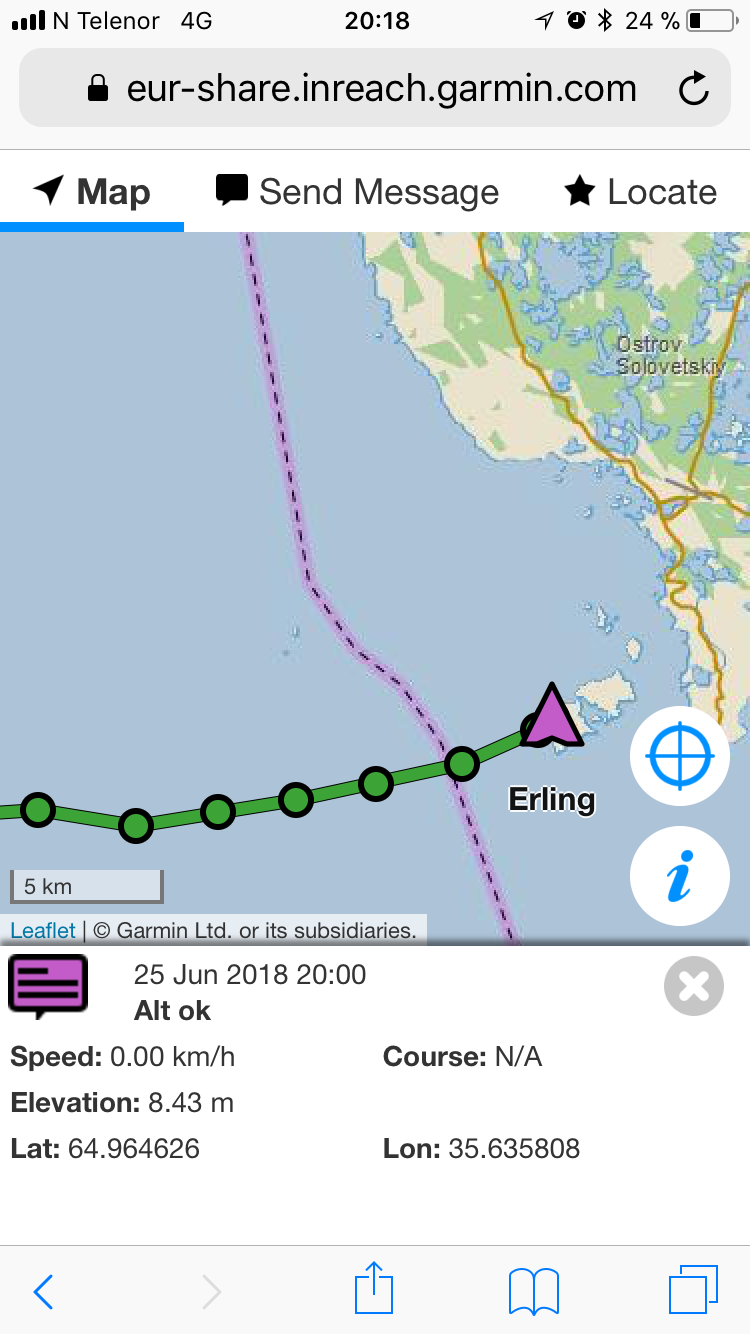Open the Locate tab
The height and width of the screenshot is (1334, 750).
641,191
